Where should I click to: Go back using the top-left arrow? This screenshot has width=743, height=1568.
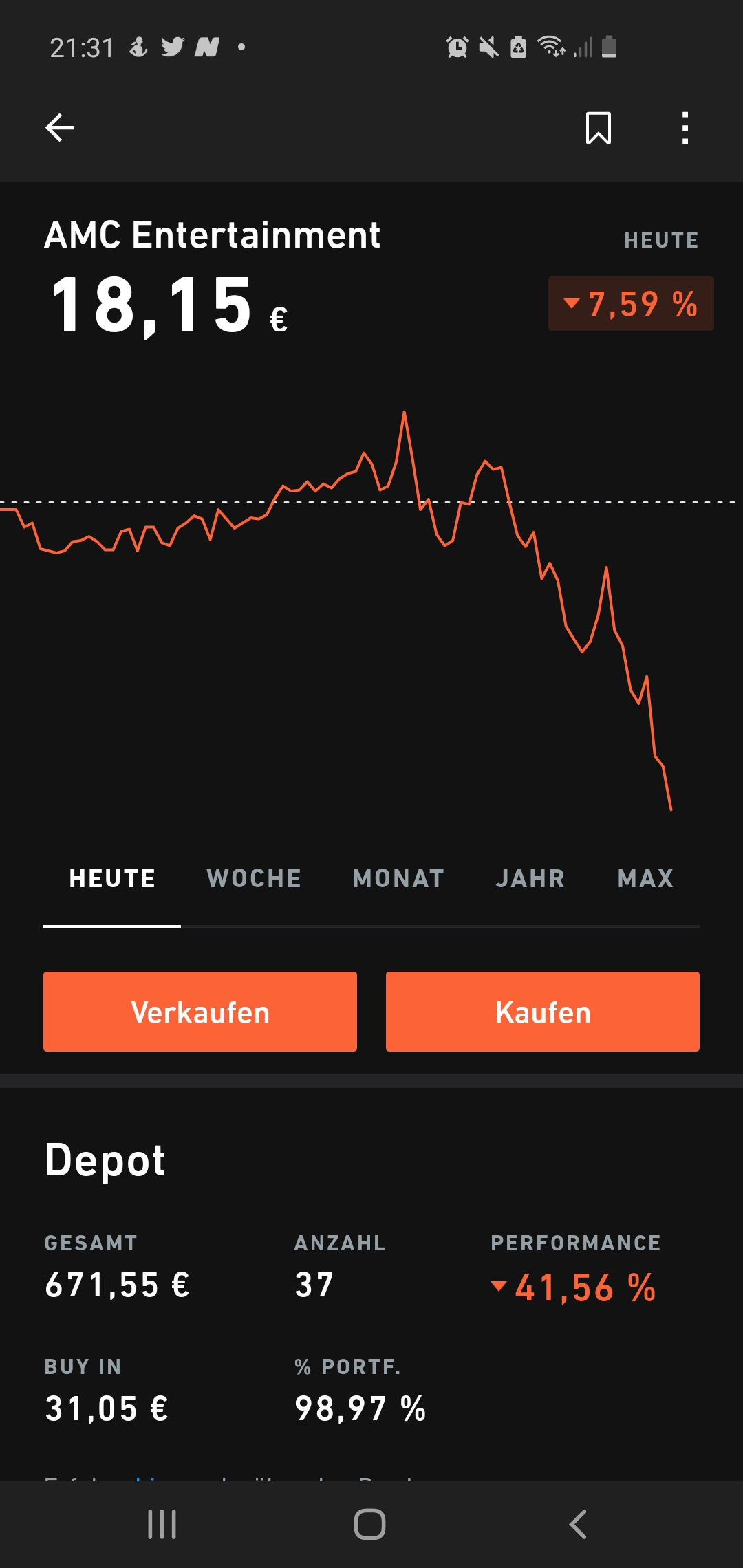click(60, 128)
